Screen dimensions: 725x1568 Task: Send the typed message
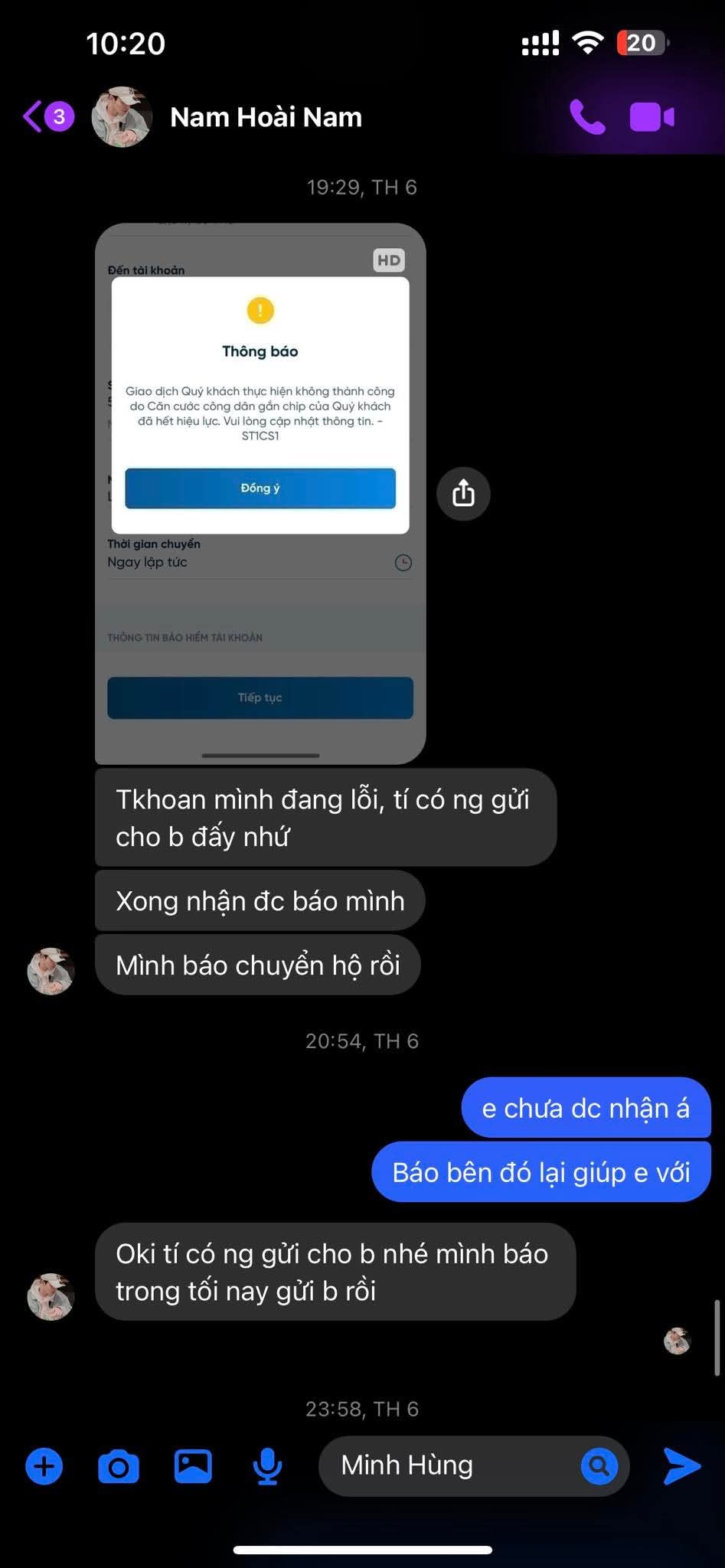pyautogui.click(x=681, y=1466)
